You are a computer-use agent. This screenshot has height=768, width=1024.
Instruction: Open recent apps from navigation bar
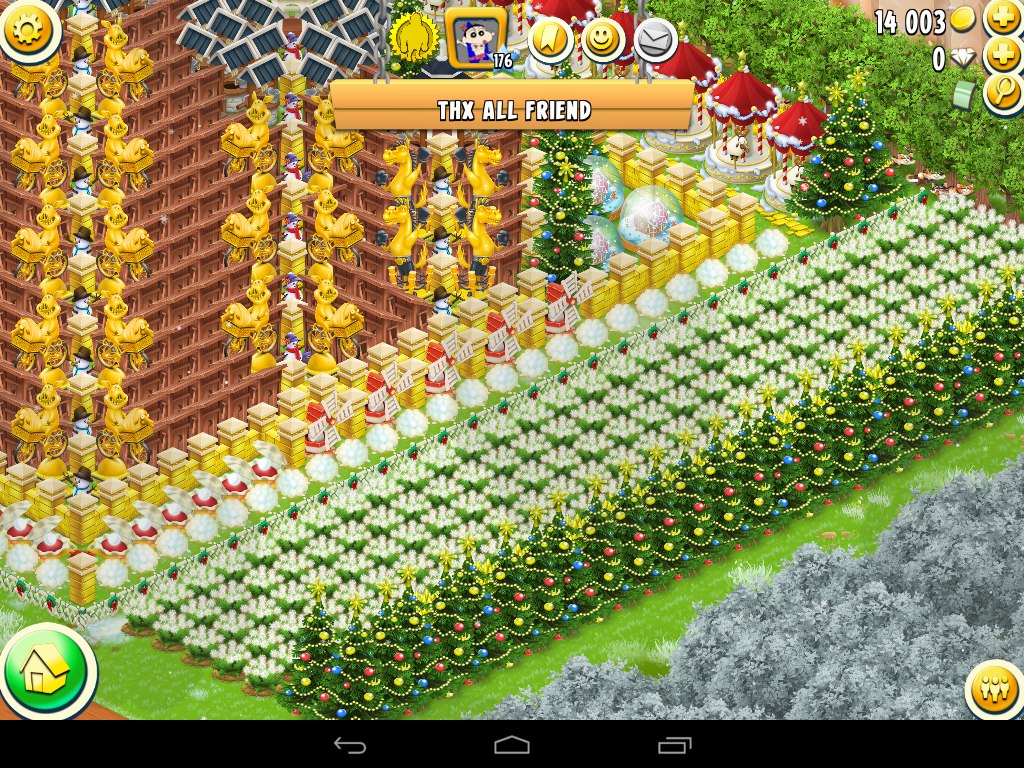pyautogui.click(x=674, y=745)
